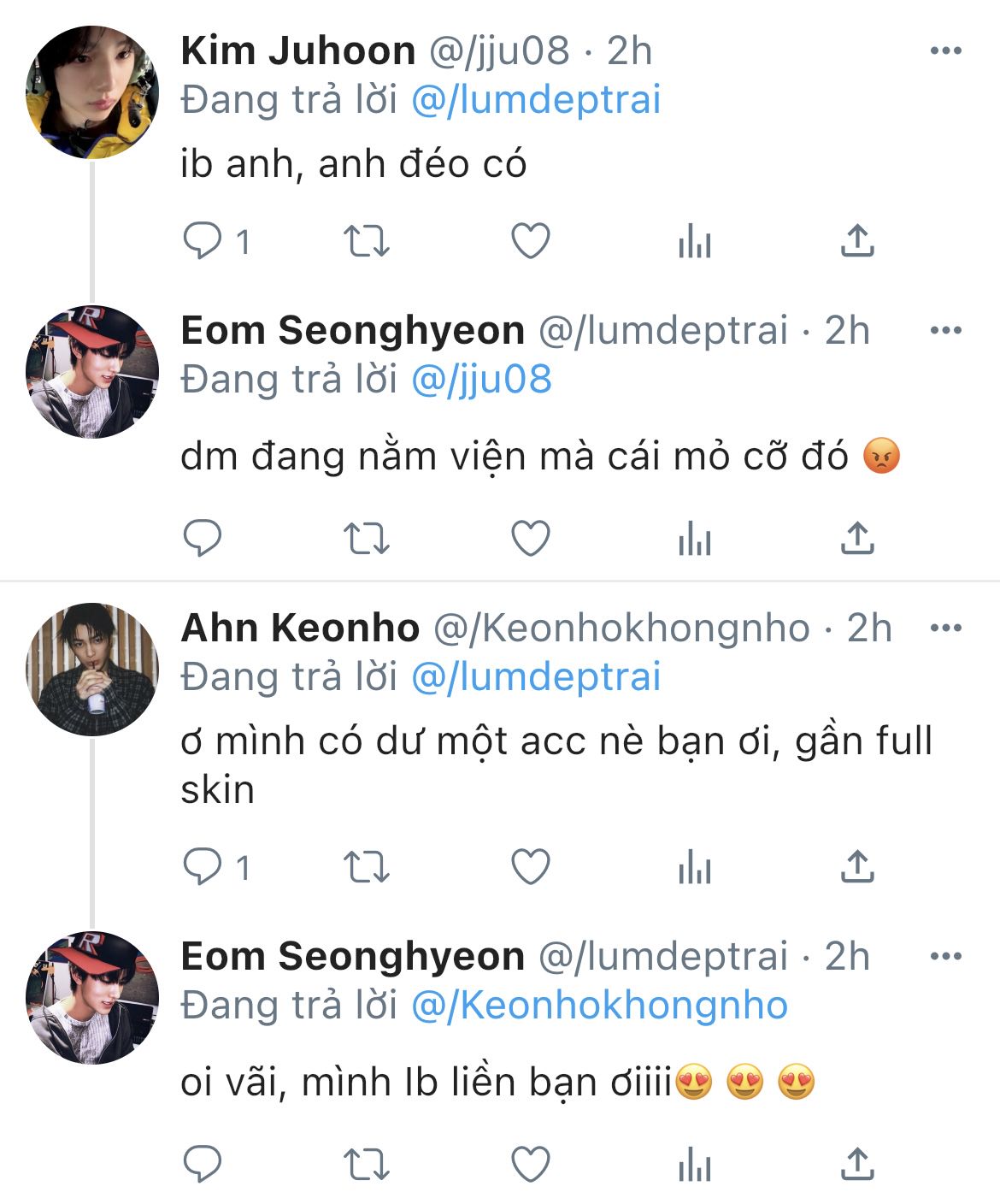Like Kim Juhoon's reply 'ib anh, anh đéo có'
1000x1204 pixels.
click(x=530, y=241)
